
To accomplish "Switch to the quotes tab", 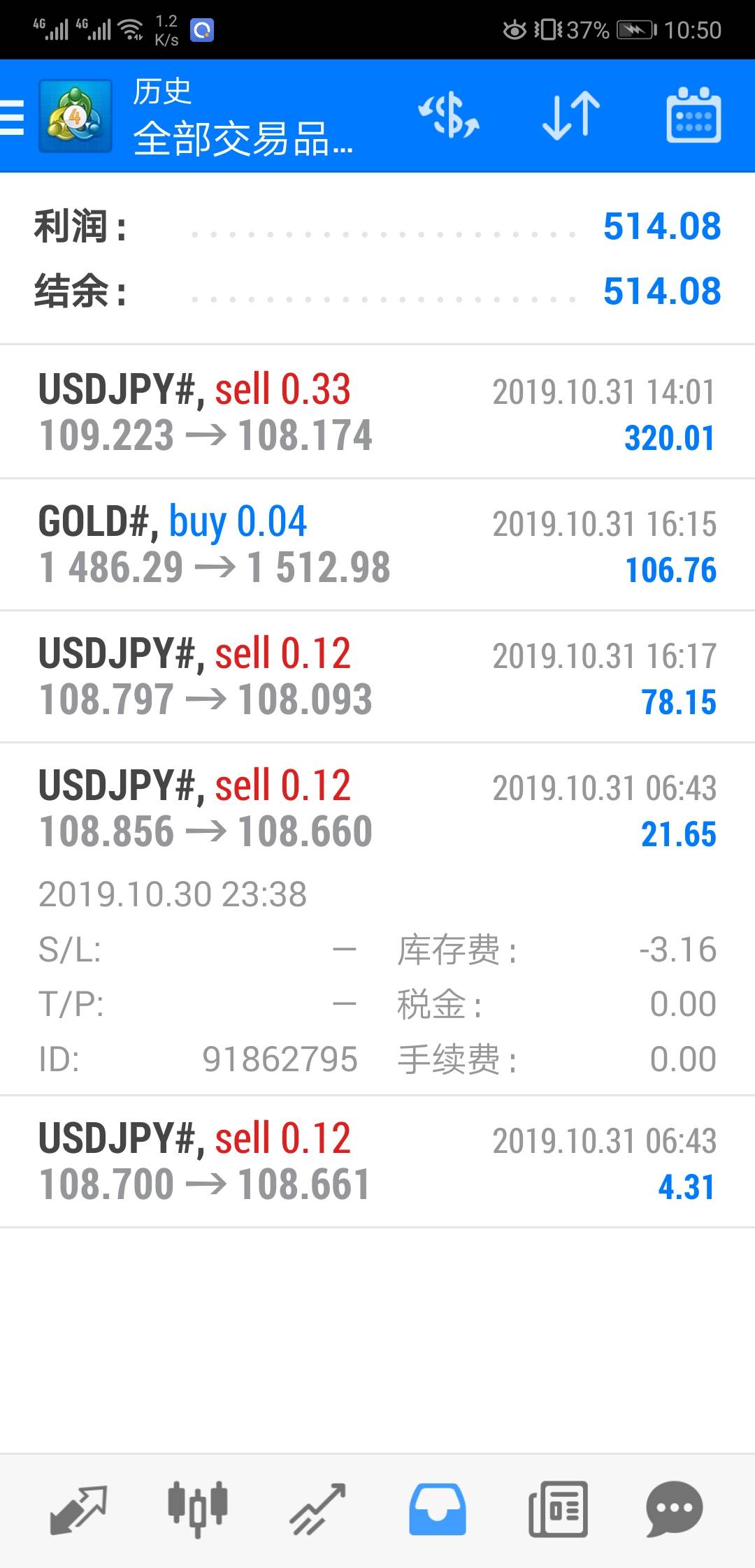I will tap(78, 1509).
